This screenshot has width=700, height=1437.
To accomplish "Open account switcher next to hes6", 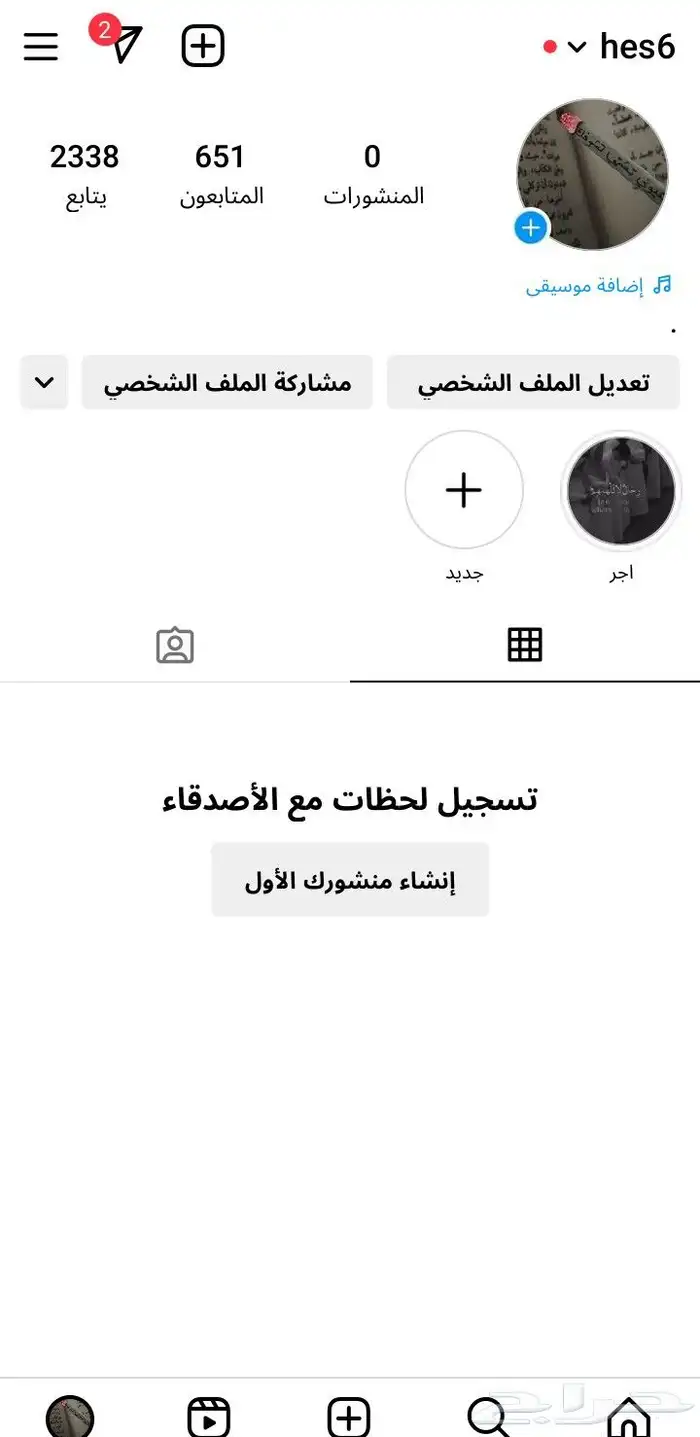I will (x=577, y=47).
